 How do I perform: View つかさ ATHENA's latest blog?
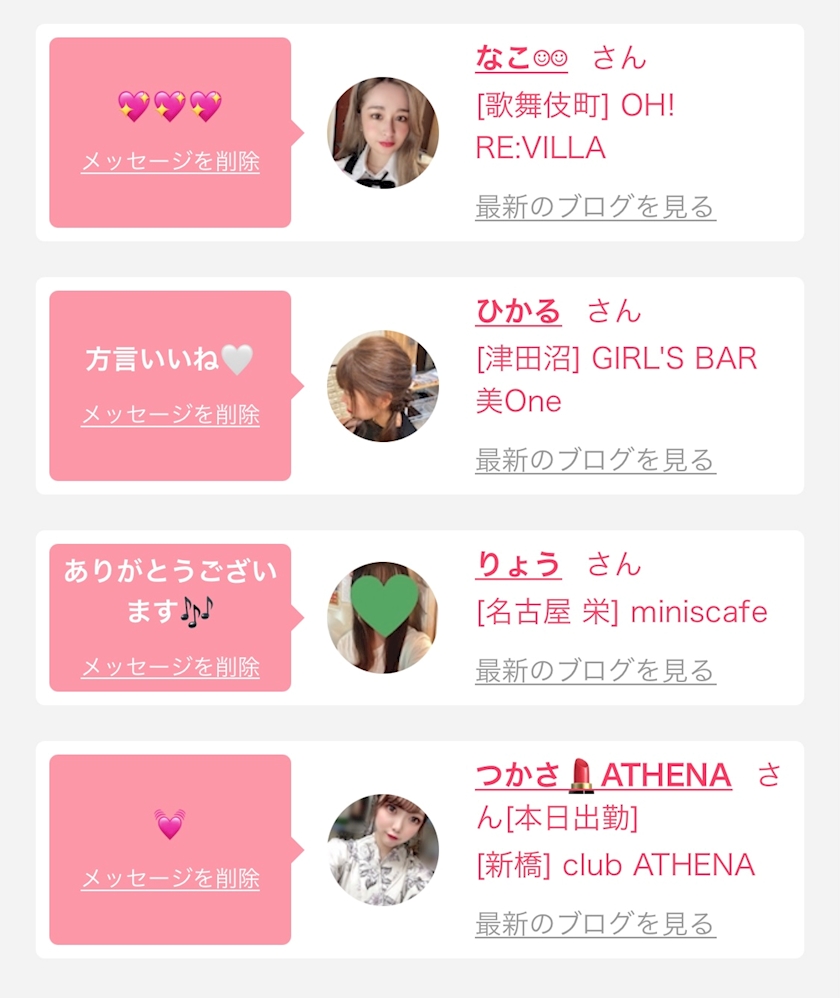click(595, 922)
